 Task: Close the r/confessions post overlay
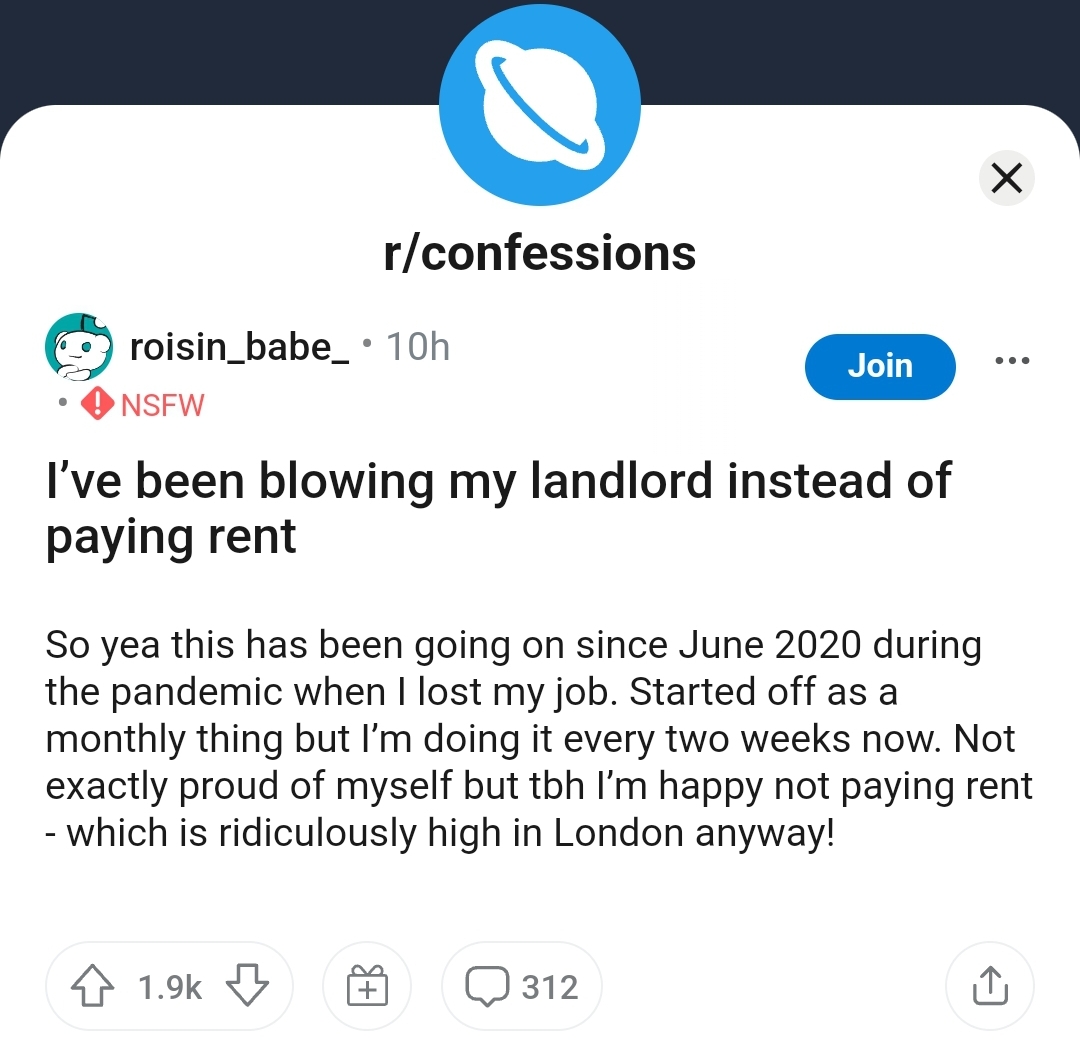[x=1005, y=178]
